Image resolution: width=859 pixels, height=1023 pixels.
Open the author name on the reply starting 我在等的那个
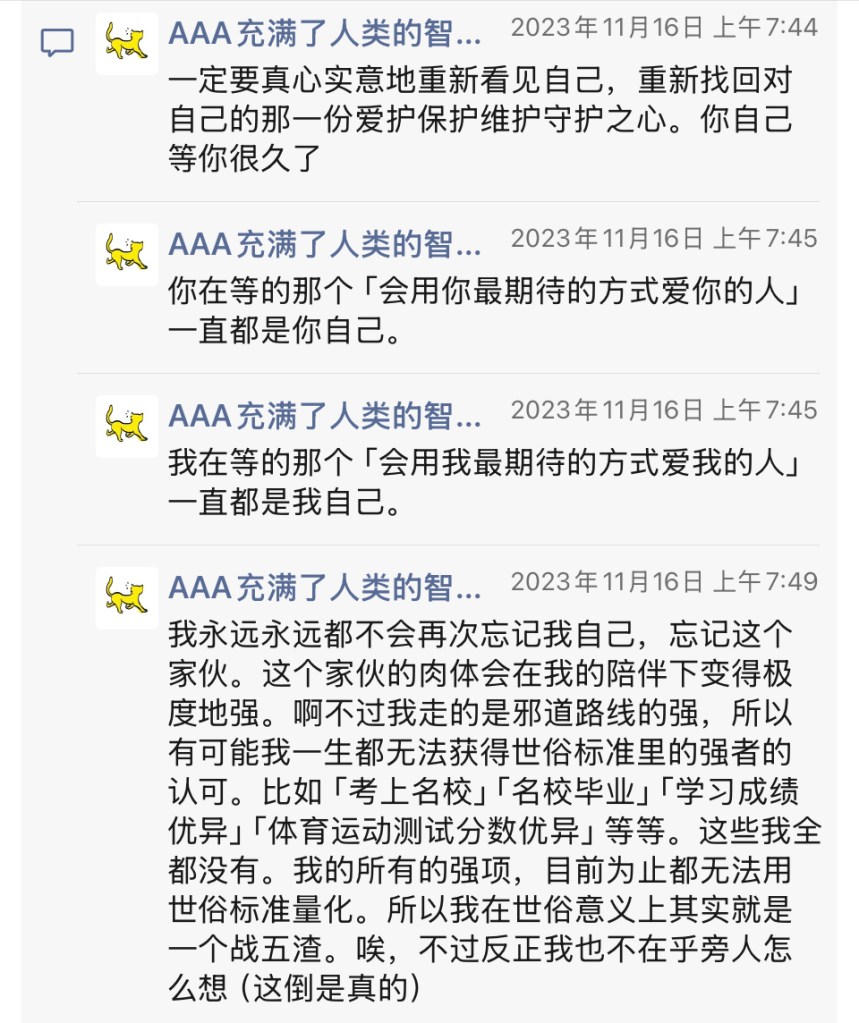point(324,416)
